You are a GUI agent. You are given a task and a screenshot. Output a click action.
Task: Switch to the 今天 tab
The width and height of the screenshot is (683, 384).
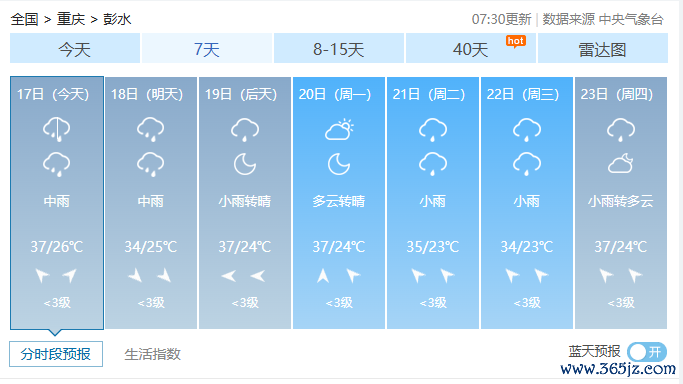click(x=75, y=48)
